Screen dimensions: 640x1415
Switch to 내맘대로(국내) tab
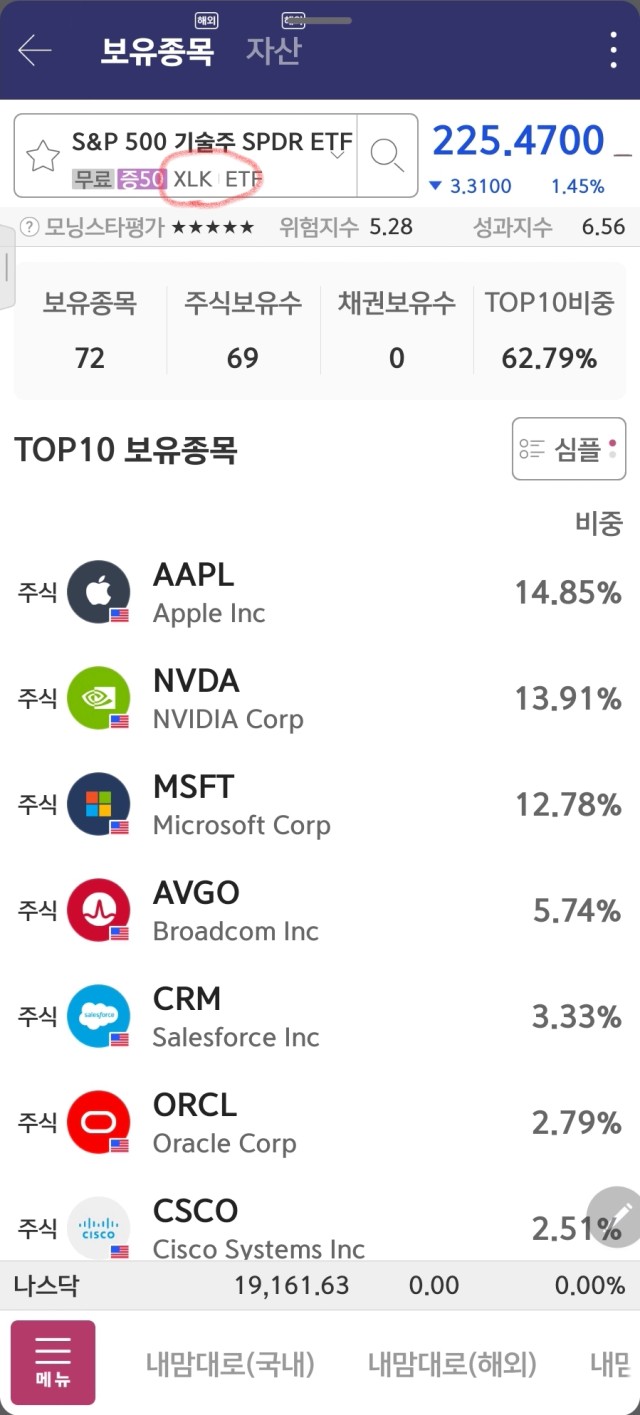230,1364
